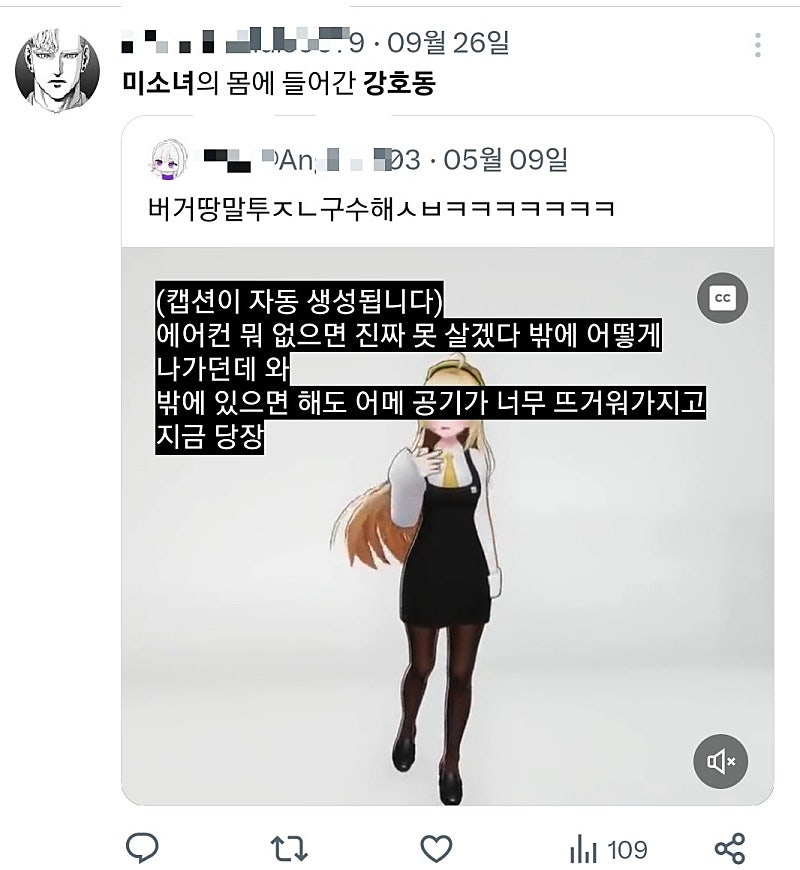Open the quoted tweet author's avatar

pyautogui.click(x=168, y=159)
